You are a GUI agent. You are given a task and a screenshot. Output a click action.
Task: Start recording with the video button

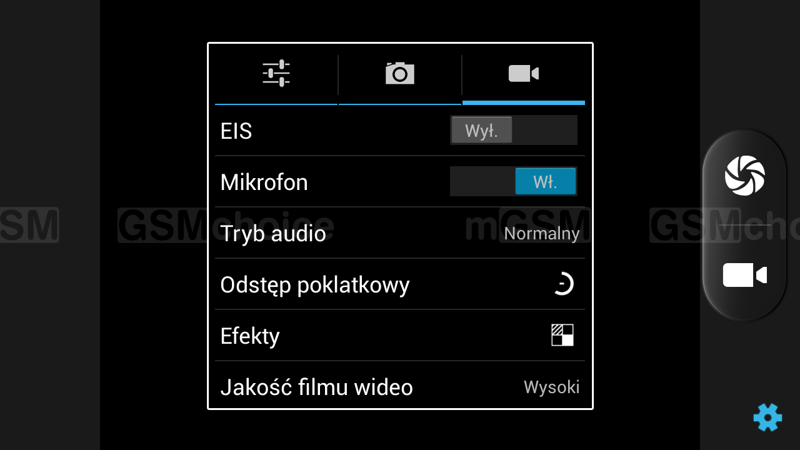click(x=745, y=275)
